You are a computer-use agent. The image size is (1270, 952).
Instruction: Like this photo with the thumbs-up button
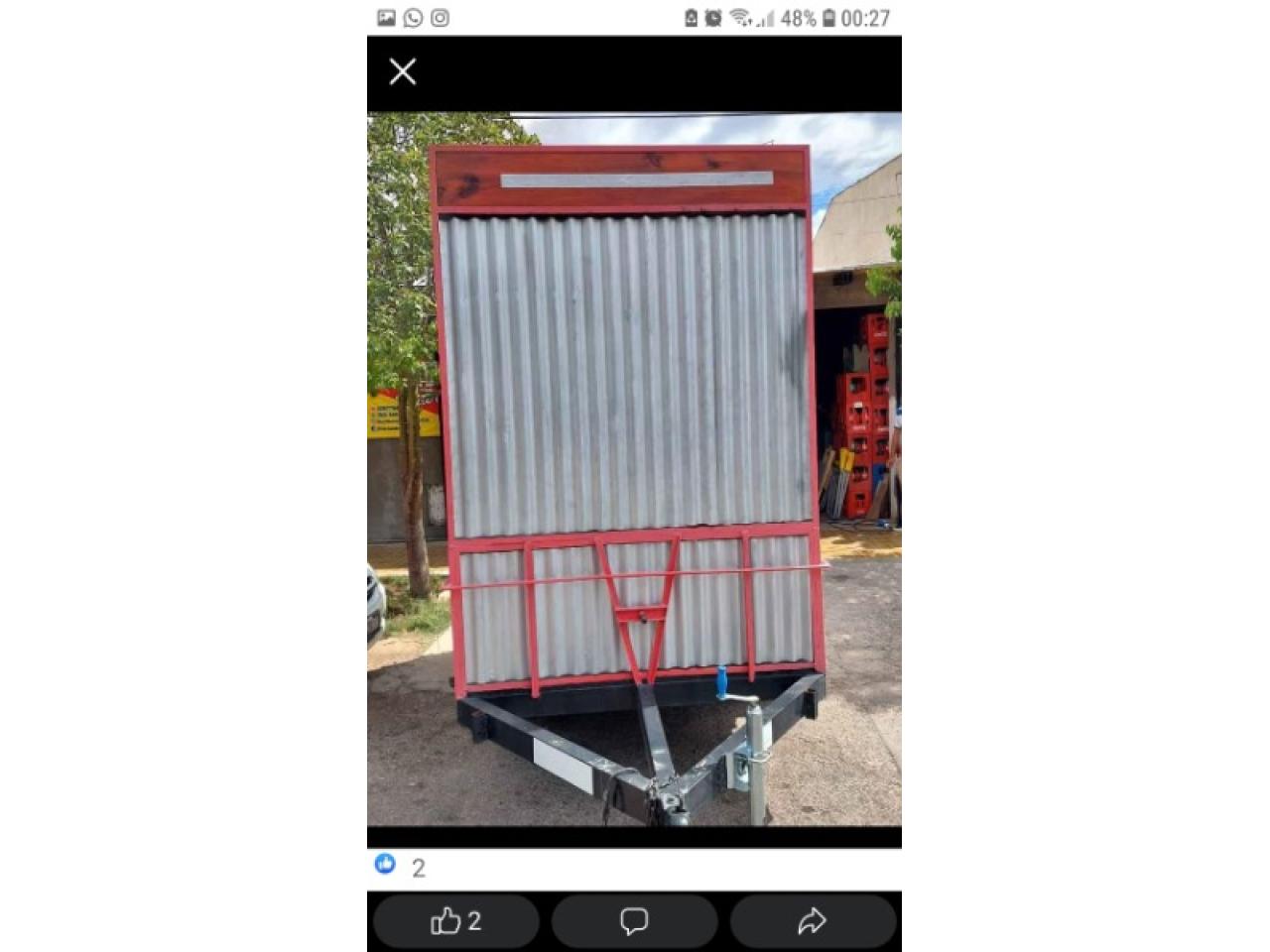455,921
